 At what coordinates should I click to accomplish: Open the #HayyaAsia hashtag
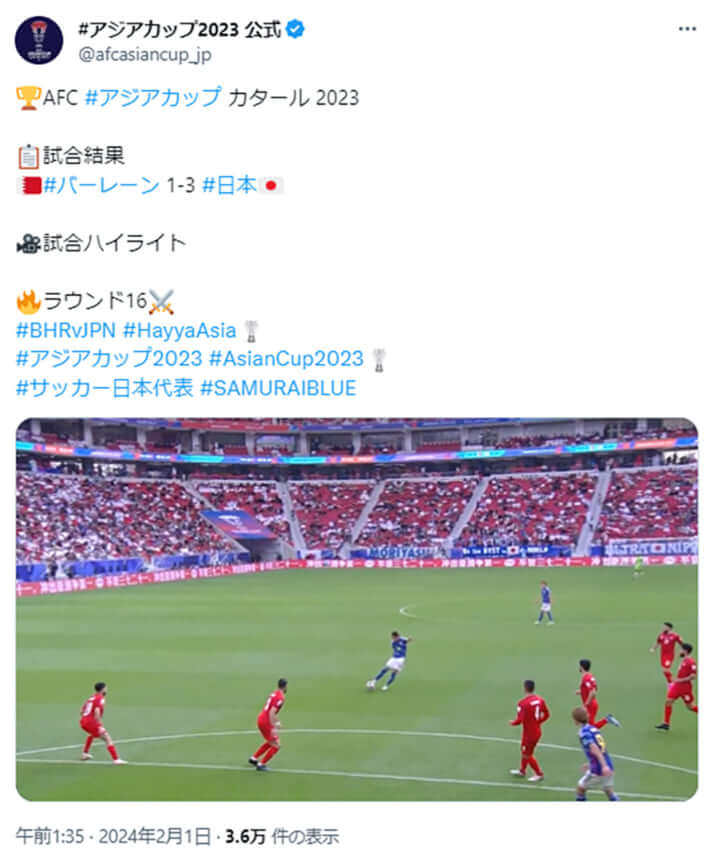click(179, 330)
